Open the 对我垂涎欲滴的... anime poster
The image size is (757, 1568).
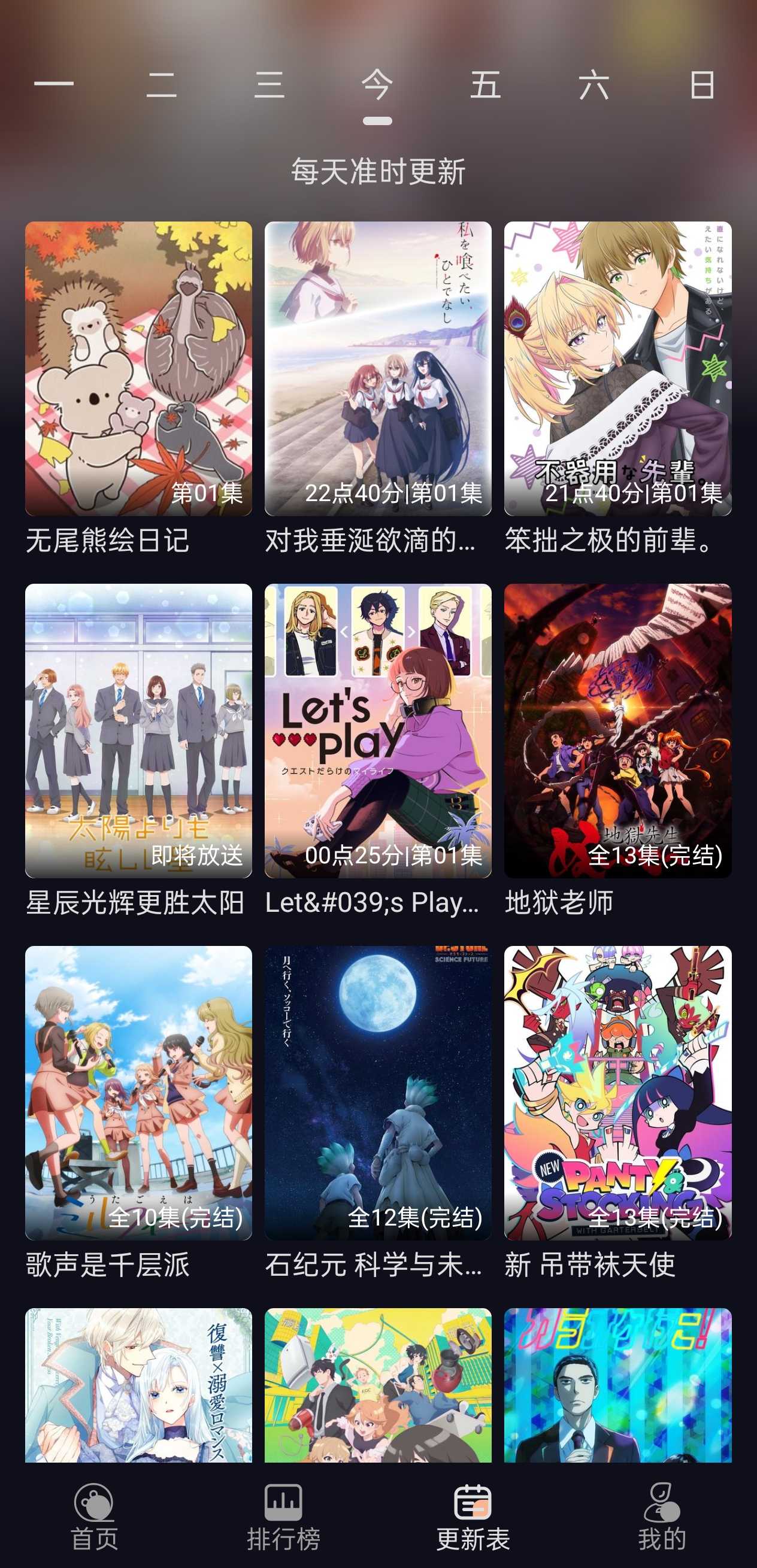(377, 368)
